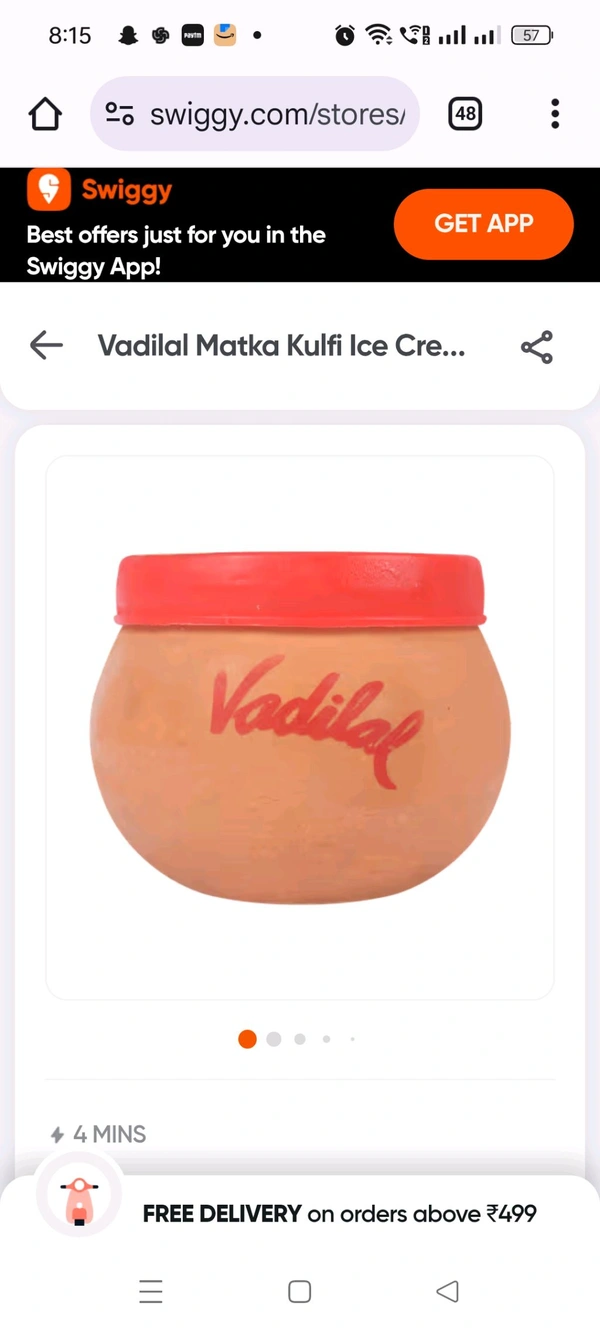Tap the system back button
This screenshot has width=600, height=1333.
(448, 1291)
